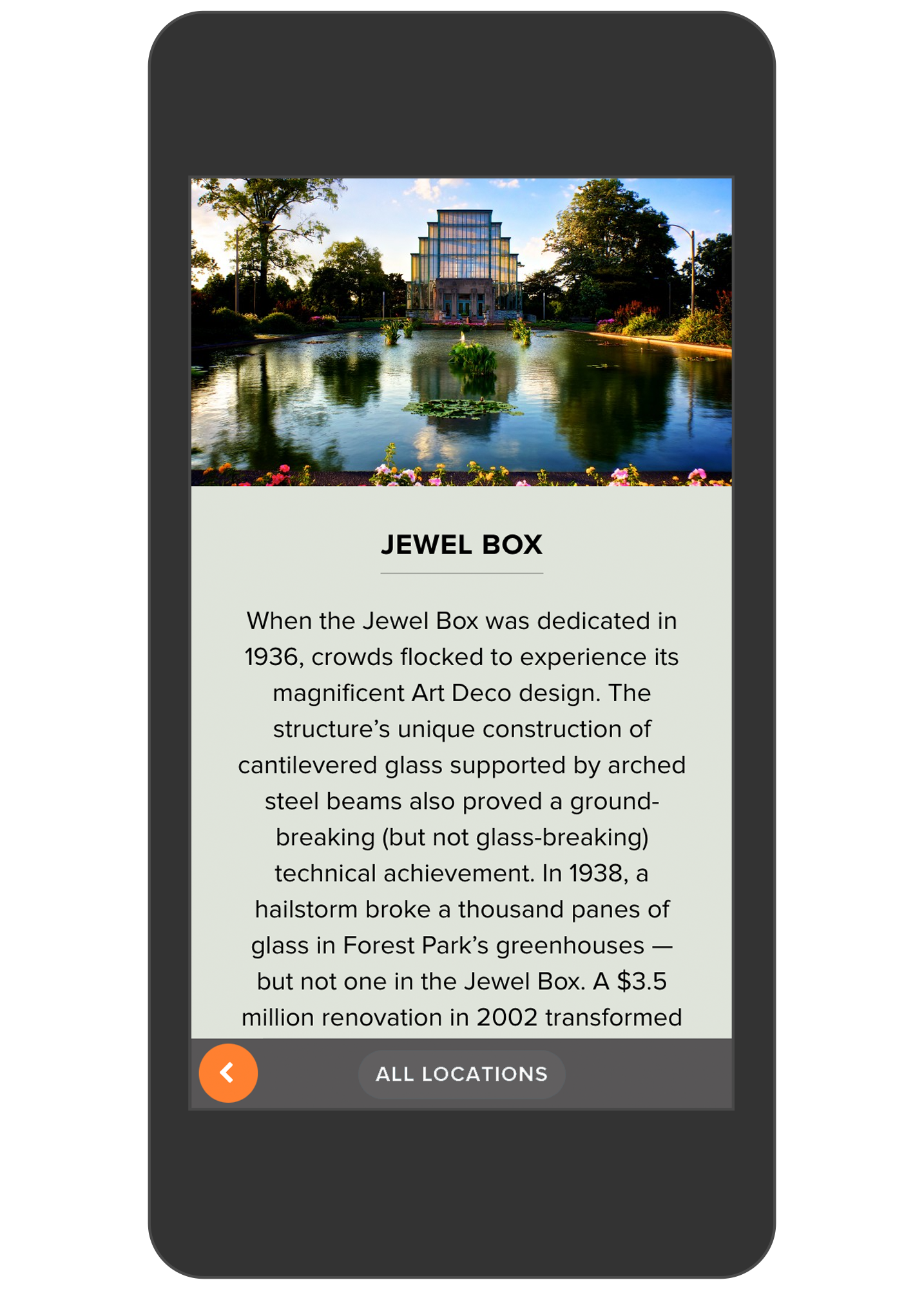Go back with the orange arrow button
The height and width of the screenshot is (1289, 924).
point(228,1073)
